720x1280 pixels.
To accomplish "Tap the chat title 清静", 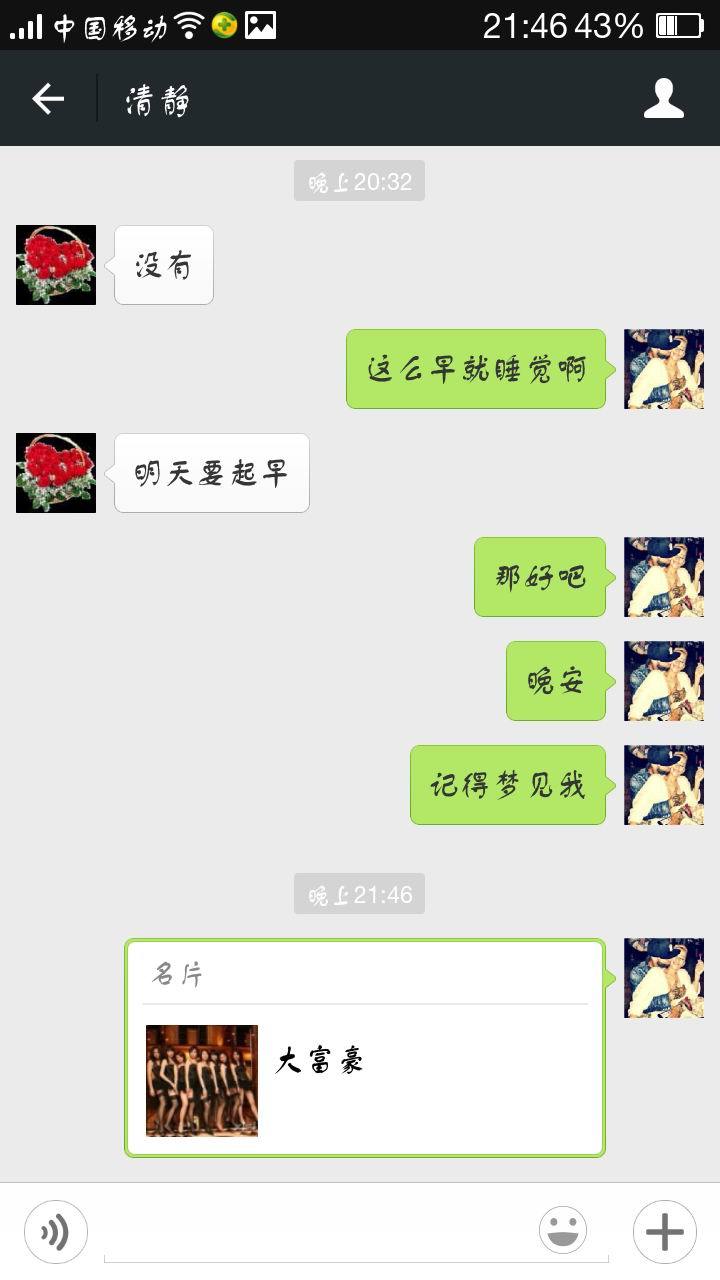I will click(x=155, y=98).
